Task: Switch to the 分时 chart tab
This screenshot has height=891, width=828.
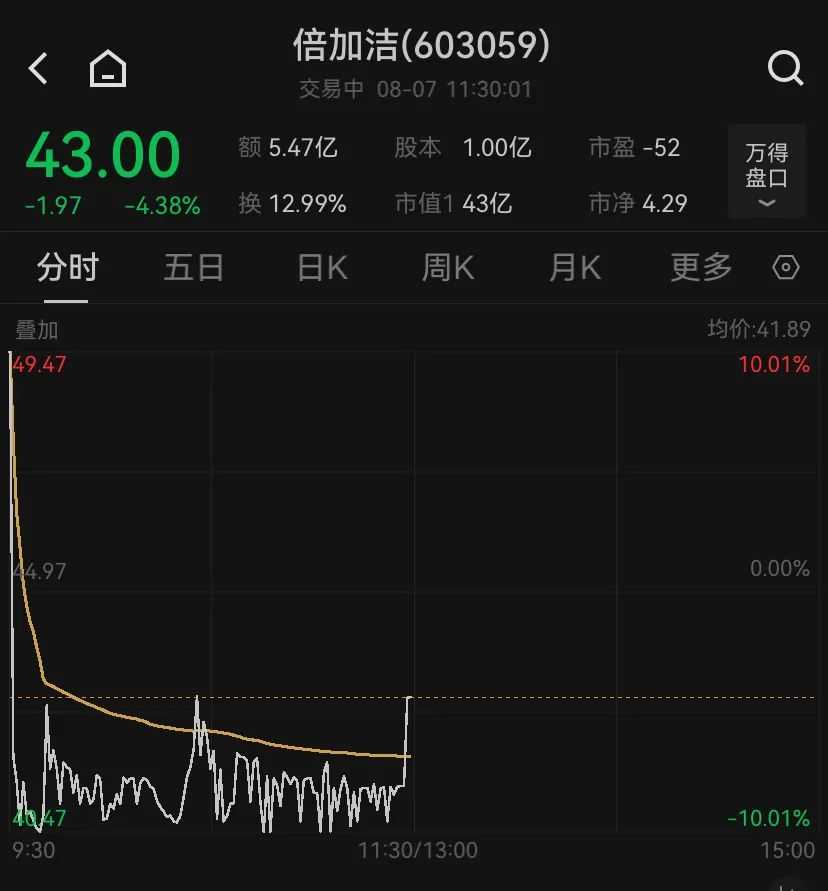Action: tap(68, 268)
